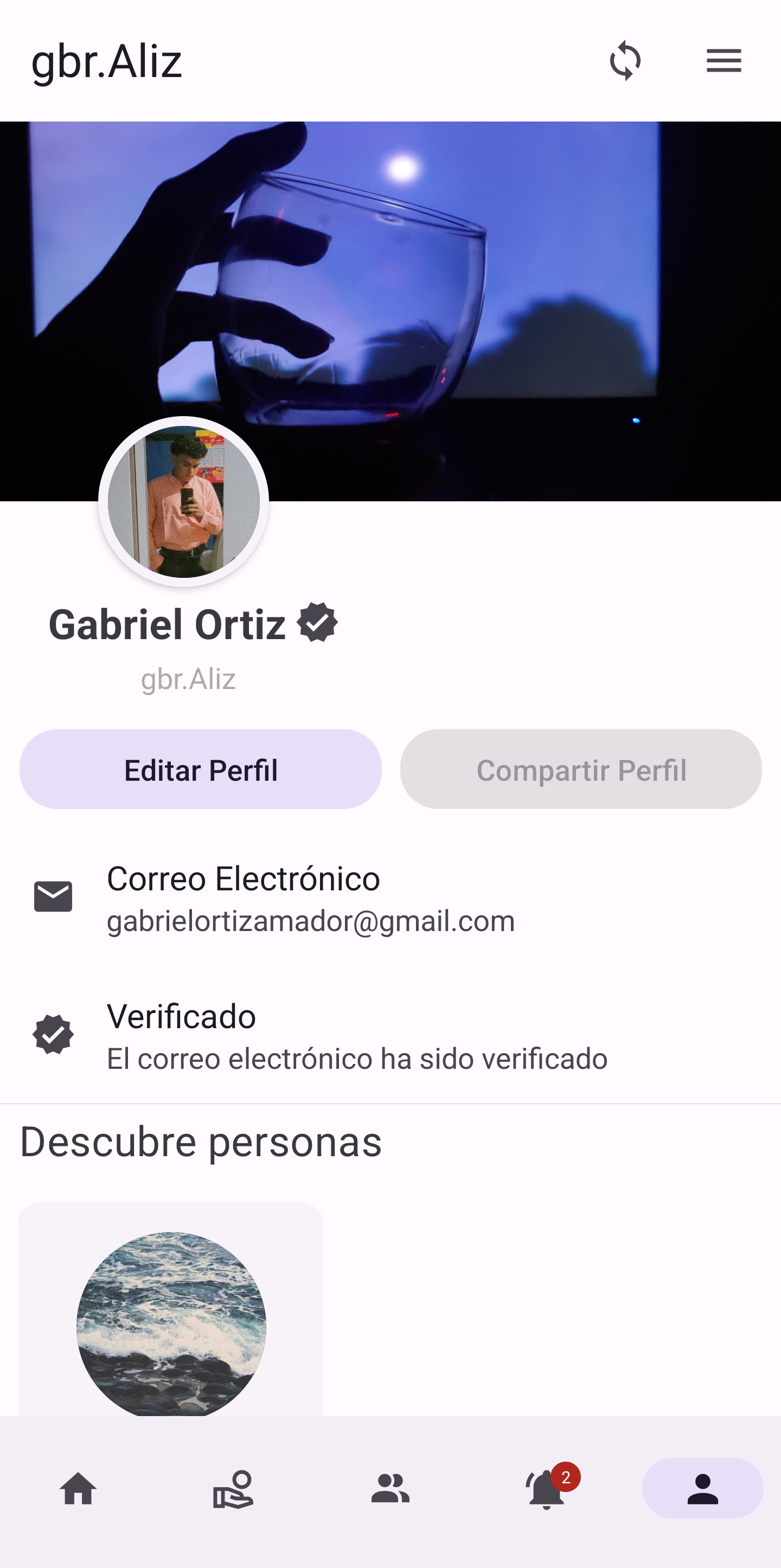The height and width of the screenshot is (1568, 781).
Task: Open the hamburger menu
Action: tap(723, 61)
